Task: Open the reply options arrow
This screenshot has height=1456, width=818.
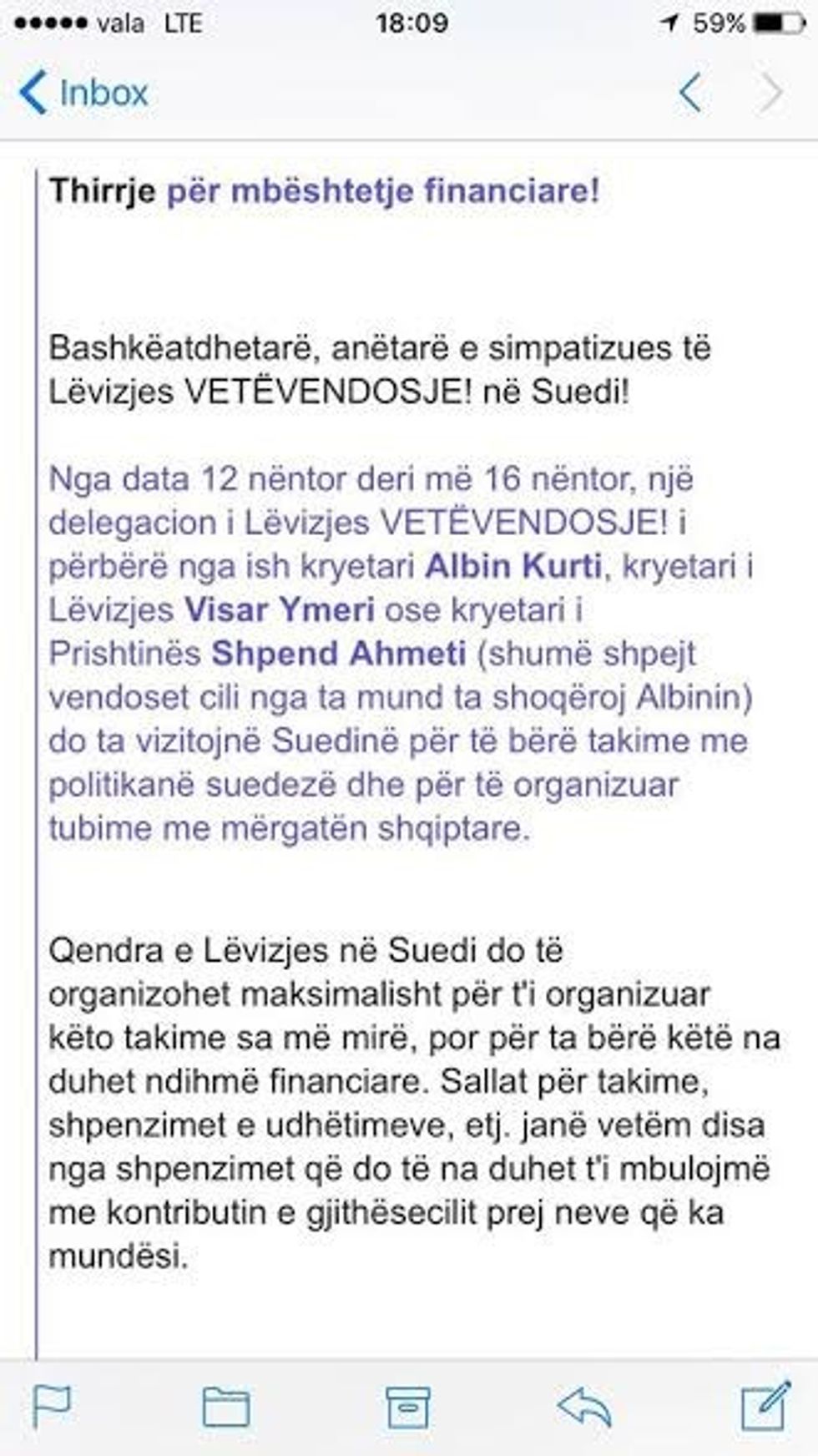Action: 584,1408
